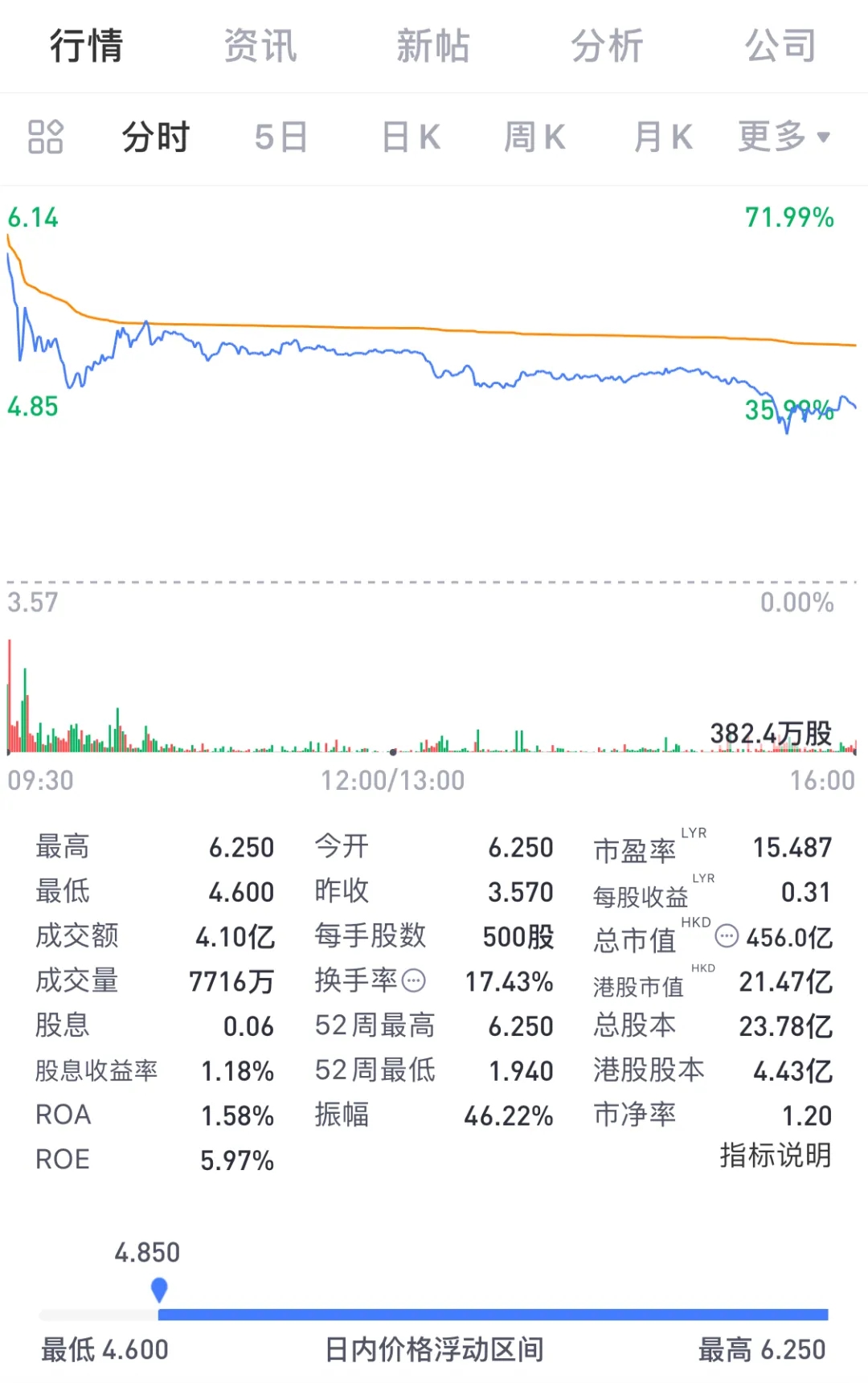868x1383 pixels.
Task: Tap the info icon beside 换手率
Action: pos(414,981)
